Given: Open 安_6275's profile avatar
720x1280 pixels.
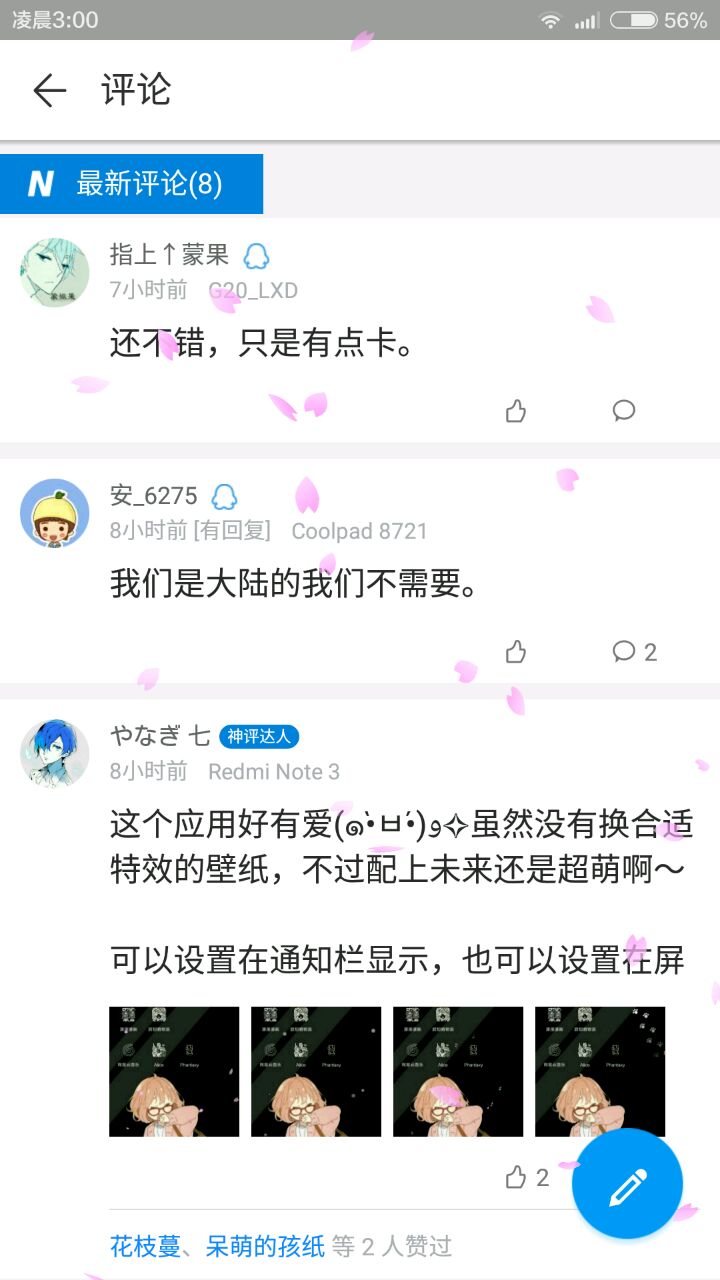Looking at the screenshot, I should pos(55,513).
